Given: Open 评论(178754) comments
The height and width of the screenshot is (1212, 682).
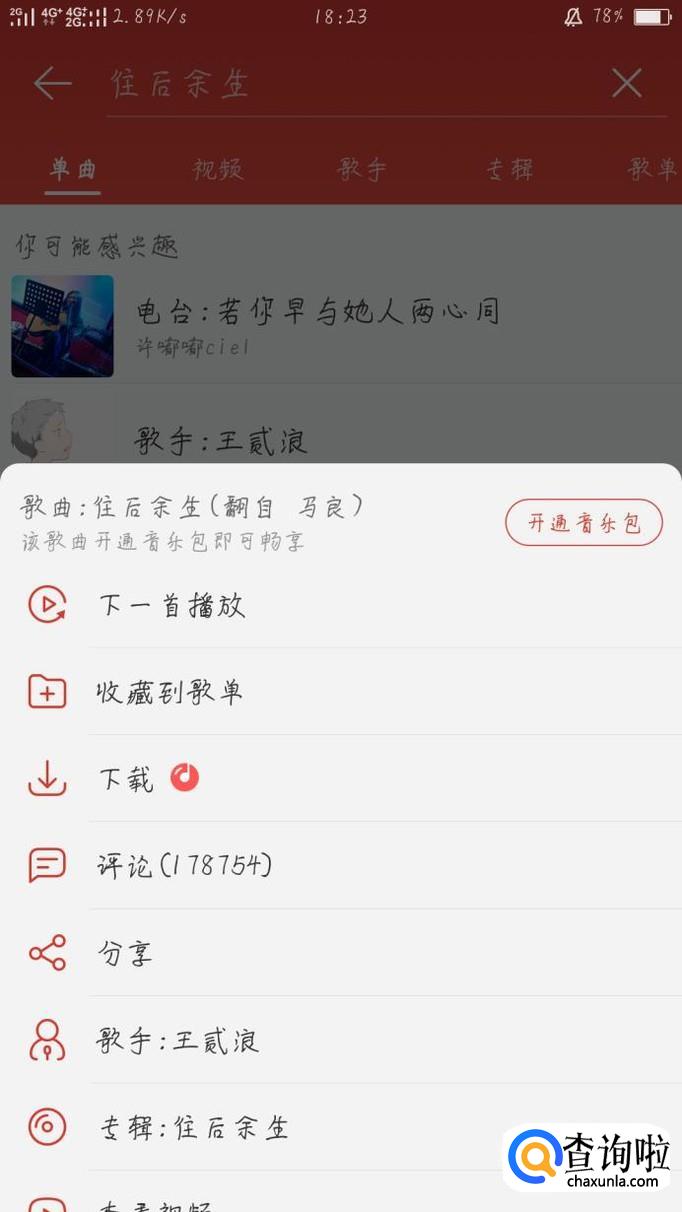Looking at the screenshot, I should tap(184, 866).
